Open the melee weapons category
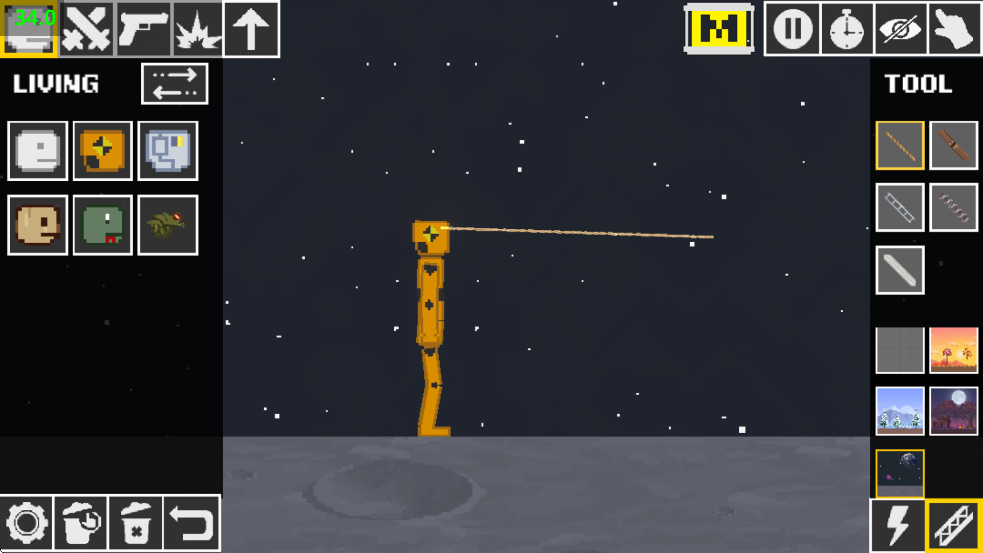983x553 pixels. (x=86, y=29)
